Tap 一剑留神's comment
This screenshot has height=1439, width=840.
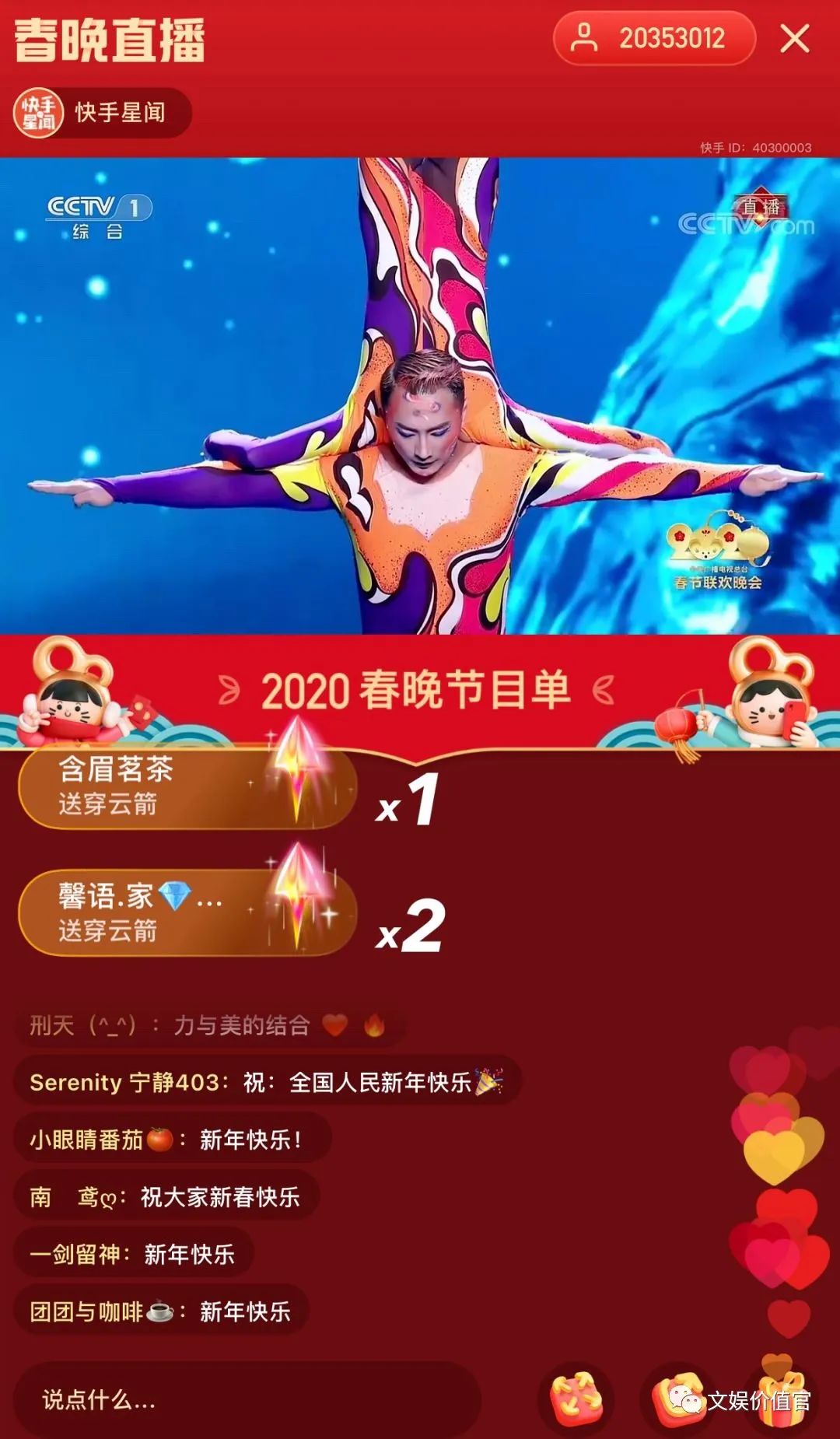(133, 1253)
